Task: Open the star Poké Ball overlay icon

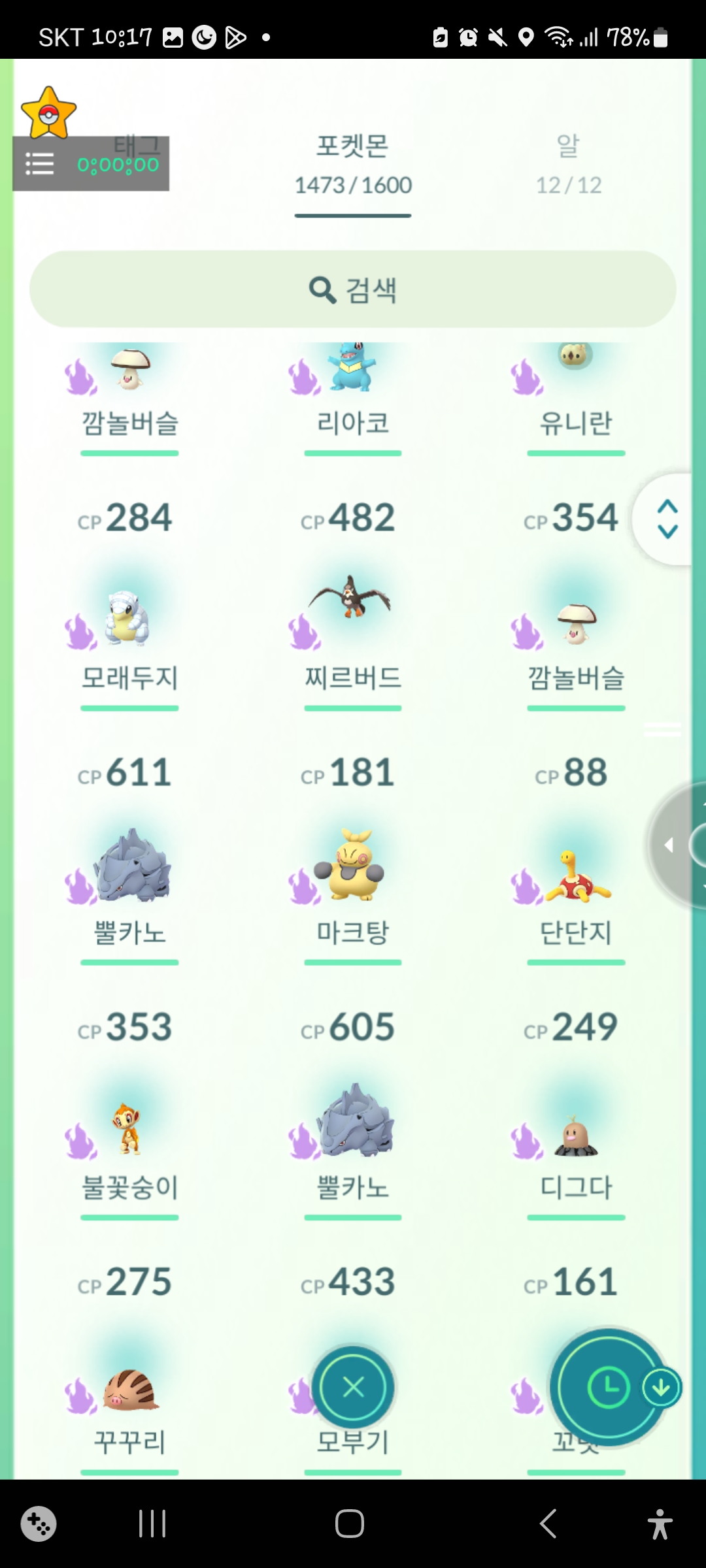Action: 48,114
